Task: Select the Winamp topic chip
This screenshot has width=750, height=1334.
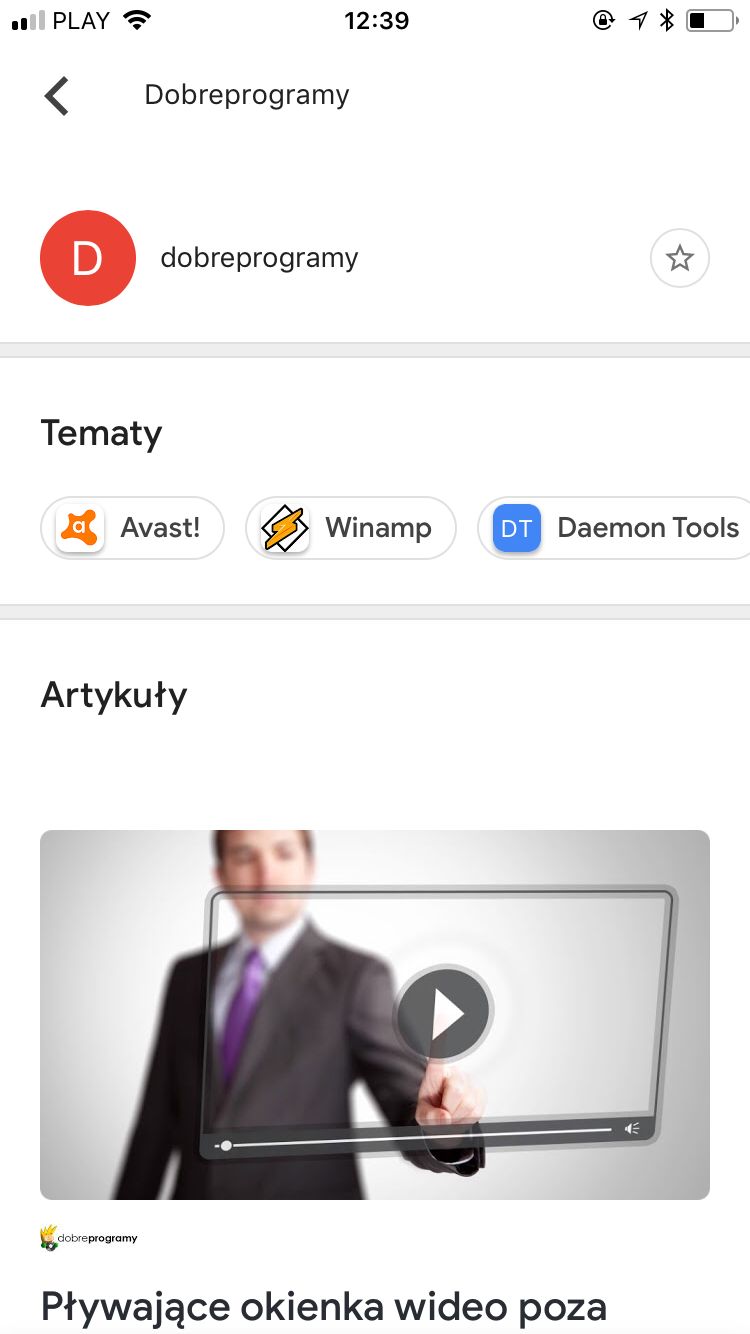Action: coord(351,528)
